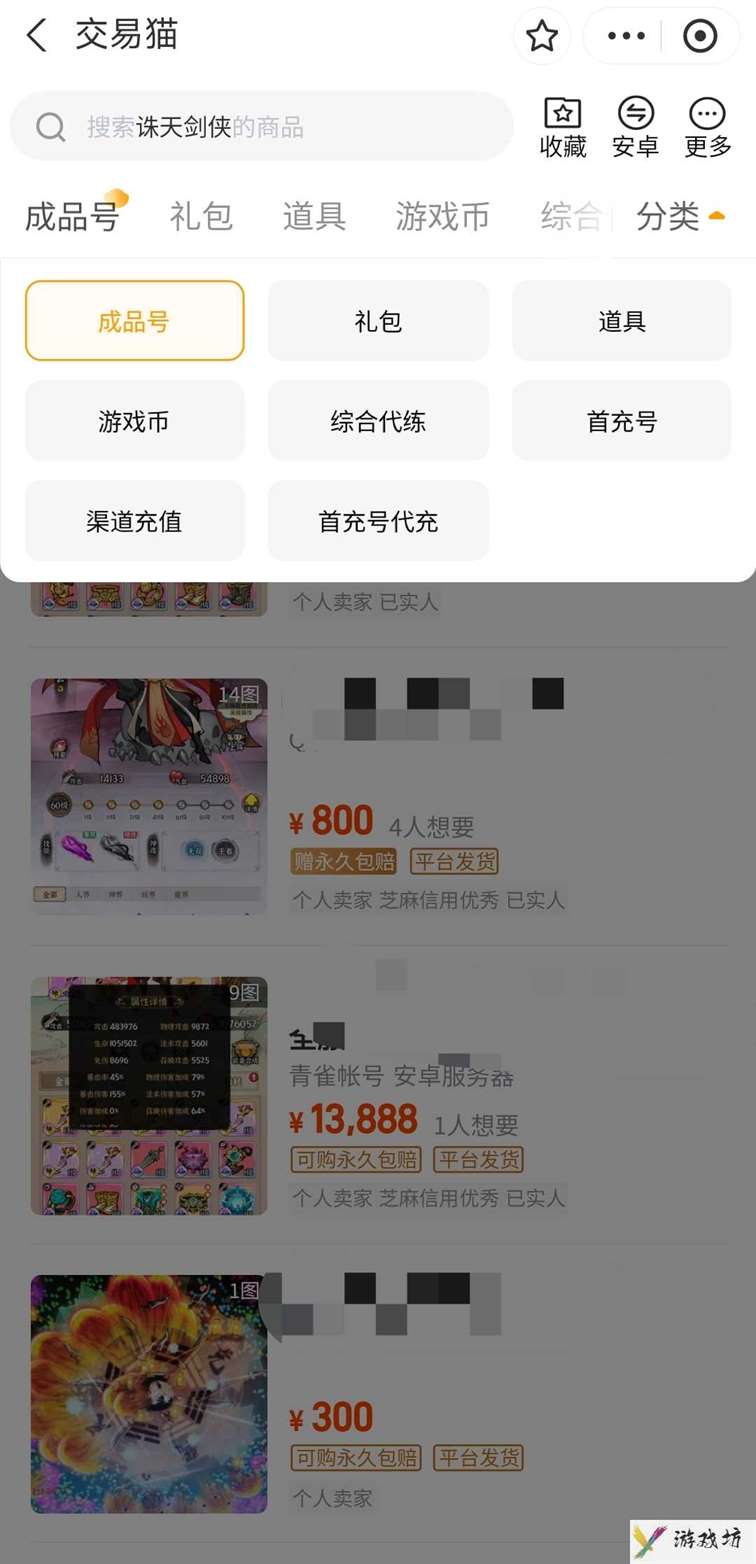Collapse the 分类 dropdown

680,216
